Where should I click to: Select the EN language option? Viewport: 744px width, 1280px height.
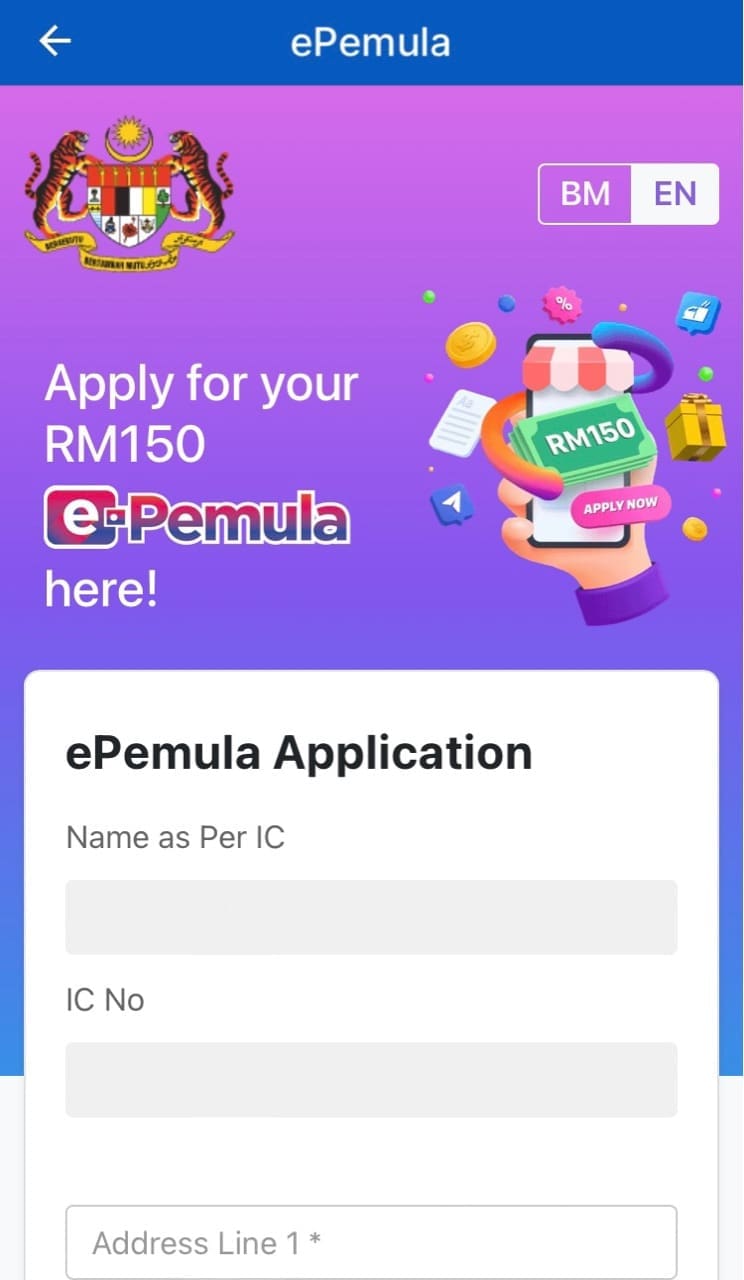(674, 194)
